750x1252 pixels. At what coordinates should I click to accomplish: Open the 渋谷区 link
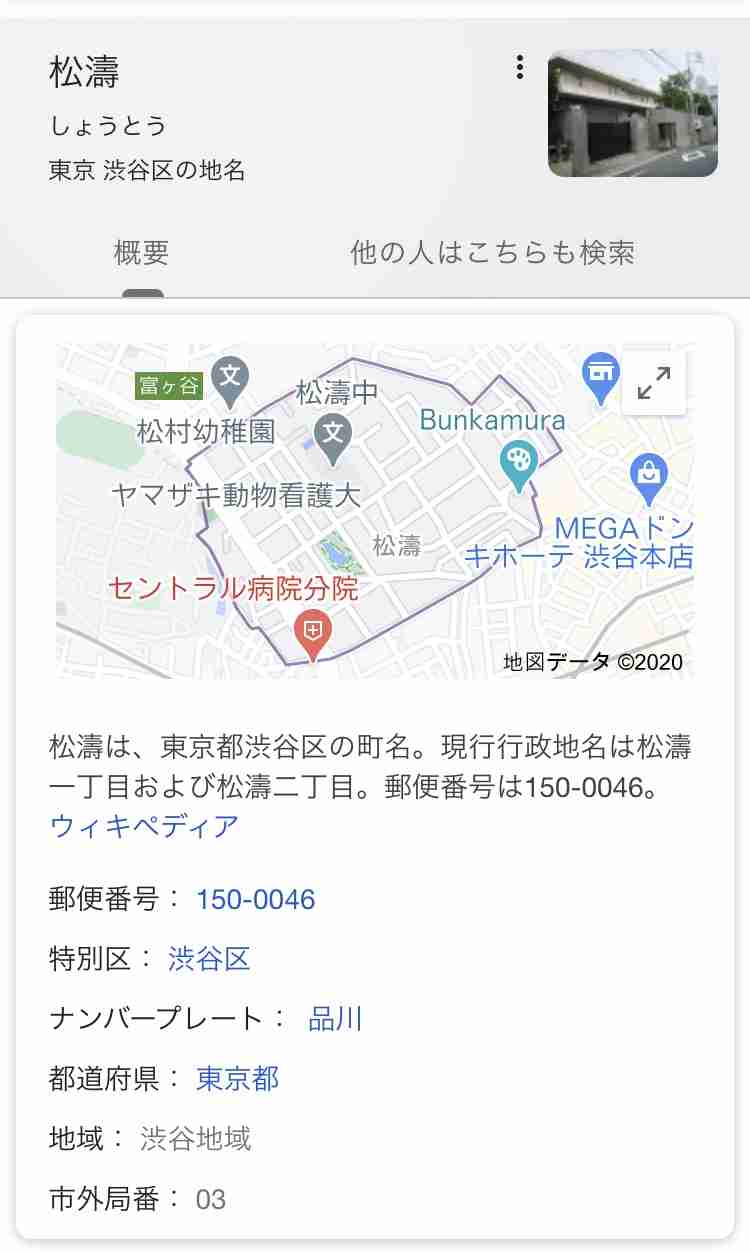209,959
